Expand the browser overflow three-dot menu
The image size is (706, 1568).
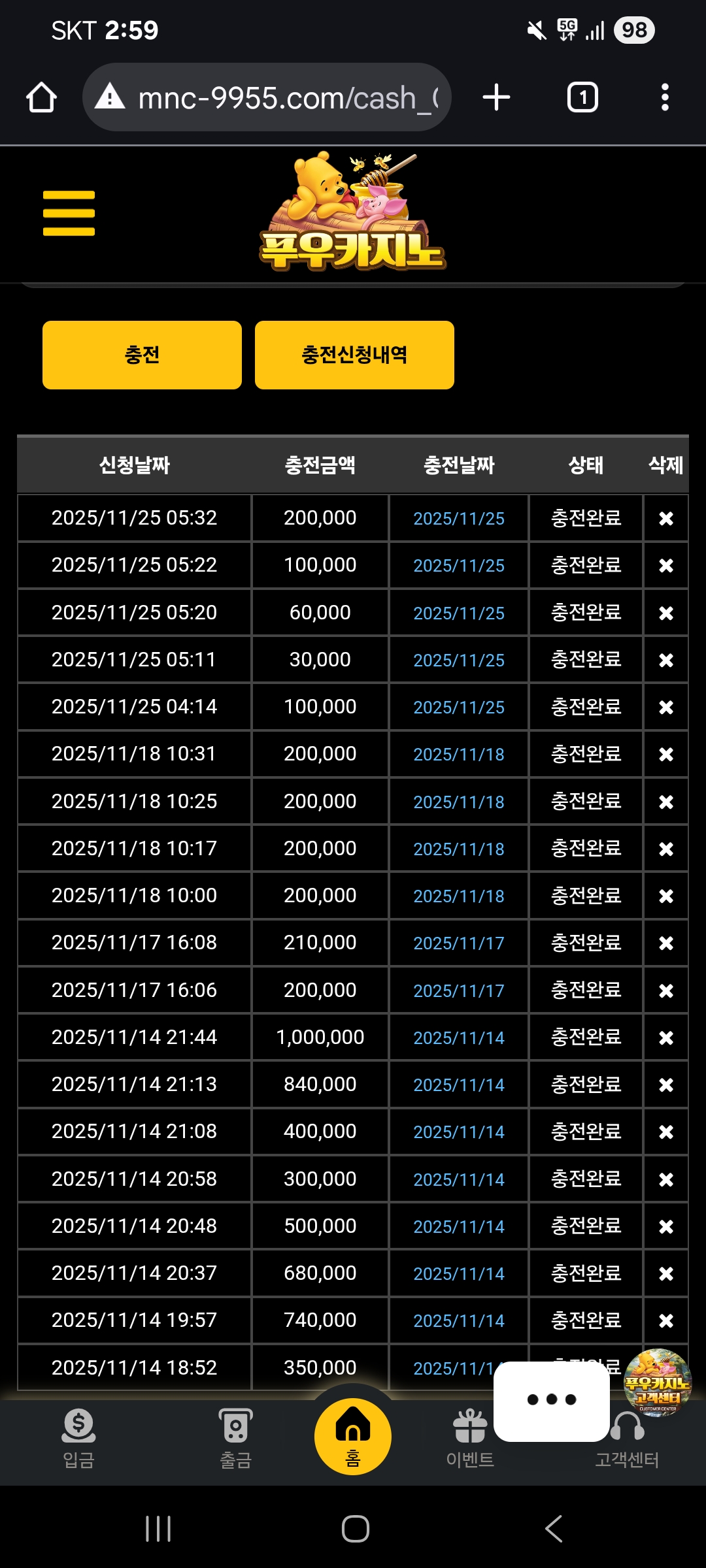click(665, 96)
